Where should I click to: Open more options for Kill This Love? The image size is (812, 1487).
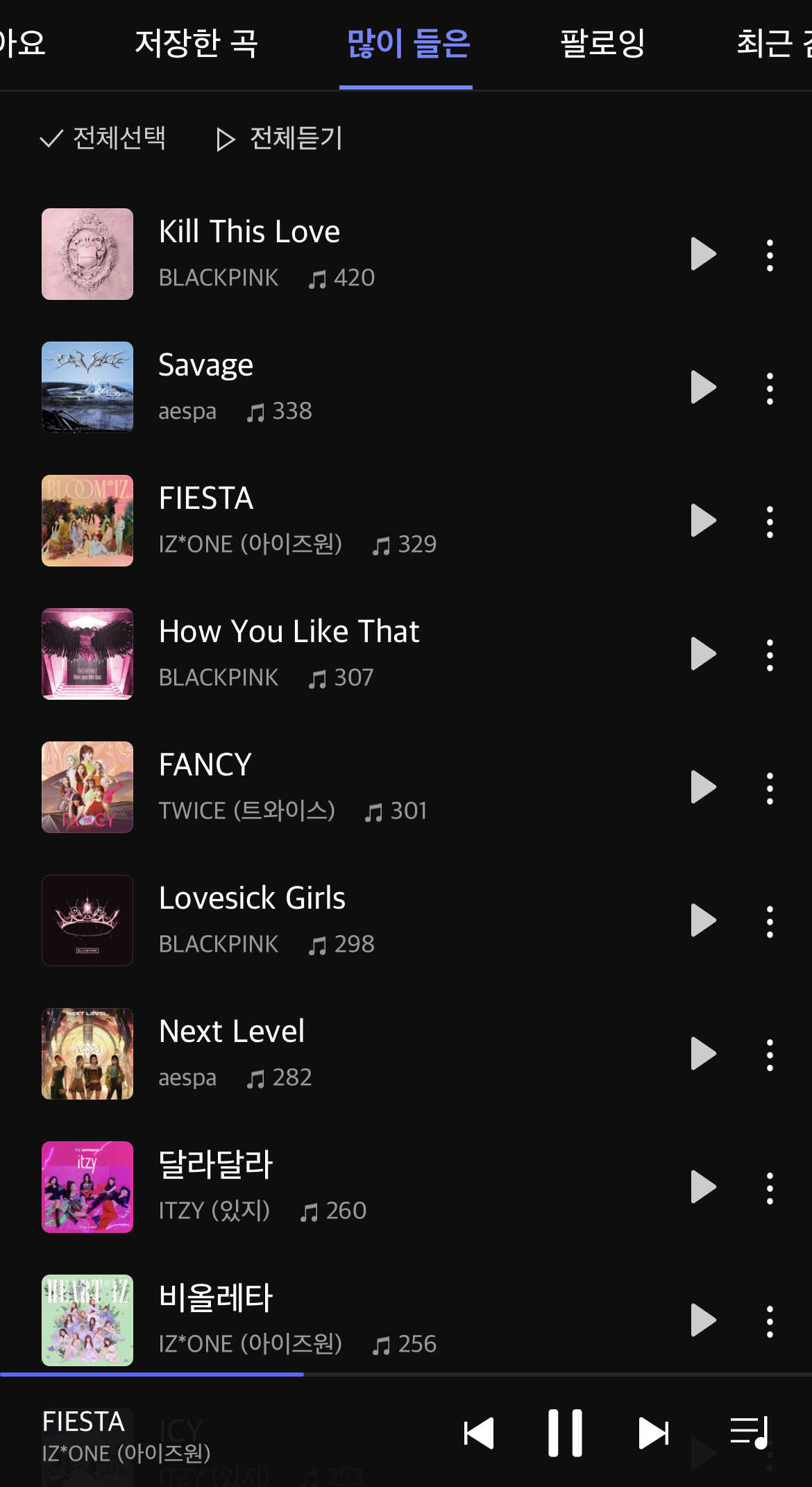(769, 255)
